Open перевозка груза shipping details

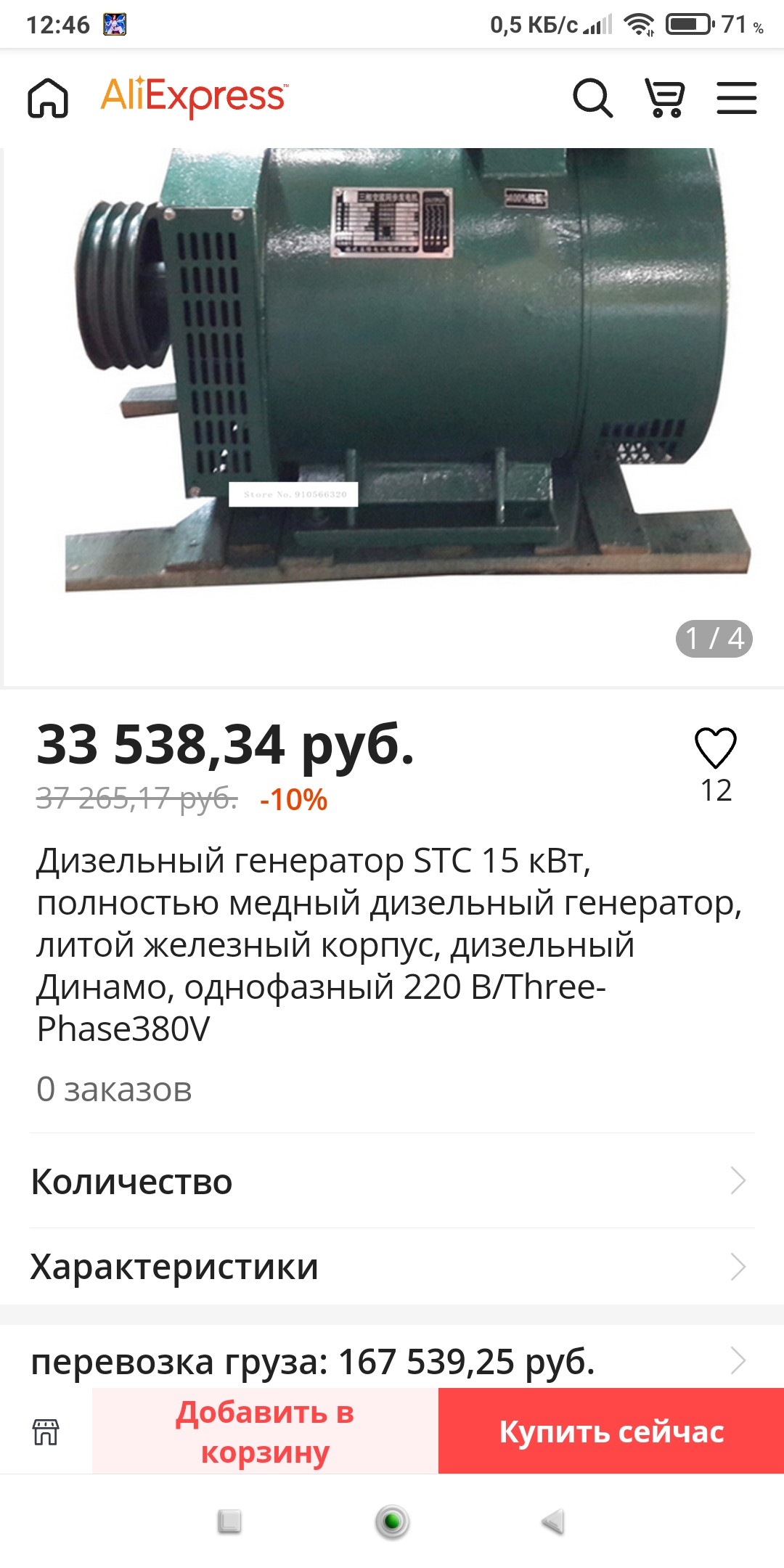[392, 1361]
